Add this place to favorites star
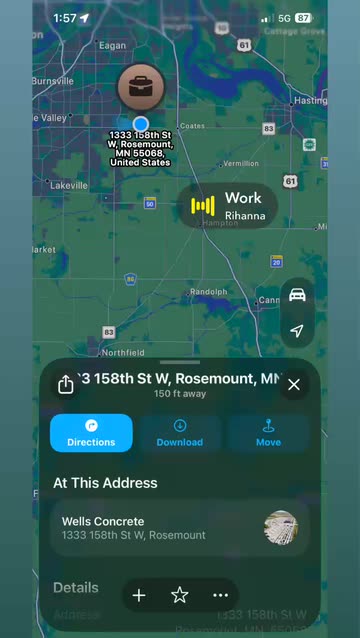This screenshot has width=360, height=638. click(x=180, y=596)
